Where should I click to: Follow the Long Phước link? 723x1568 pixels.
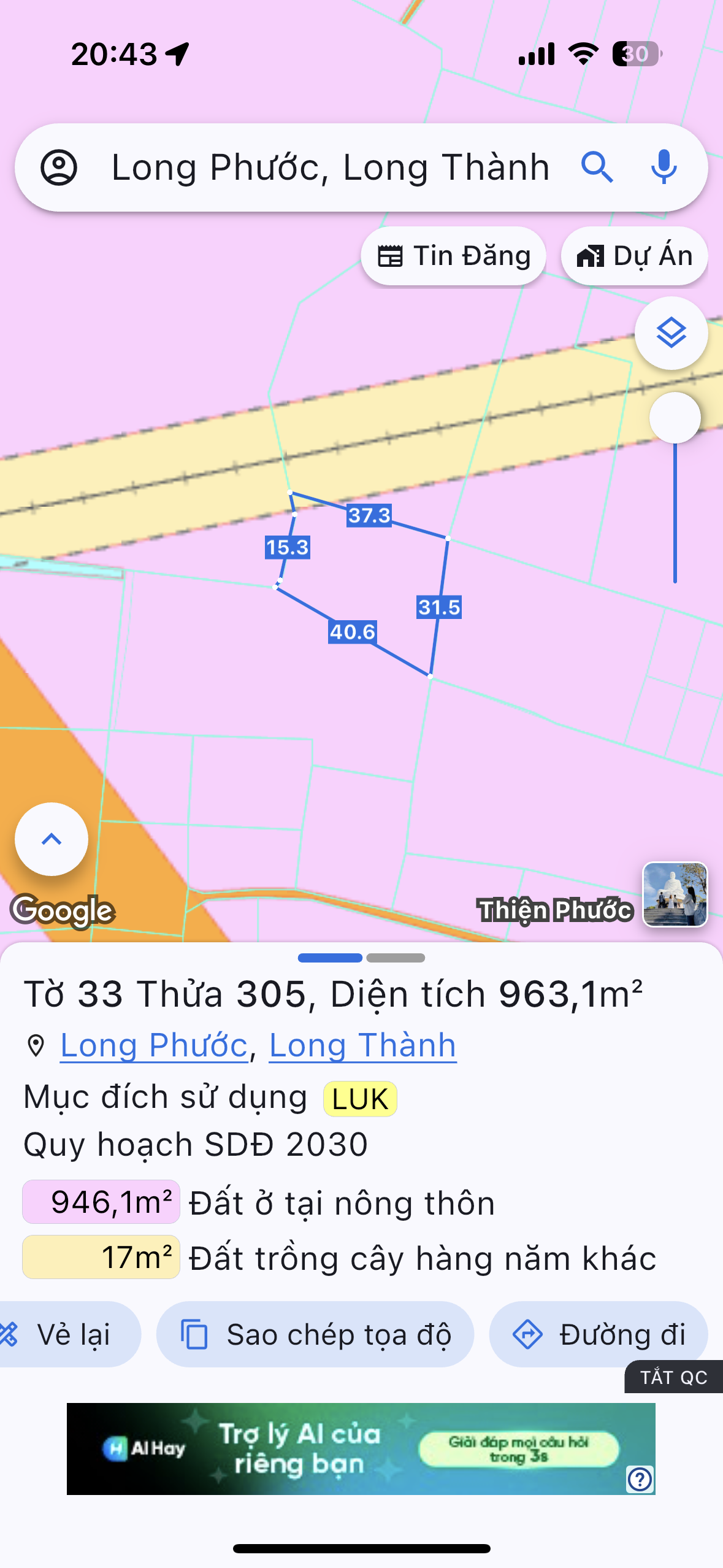pyautogui.click(x=154, y=1045)
